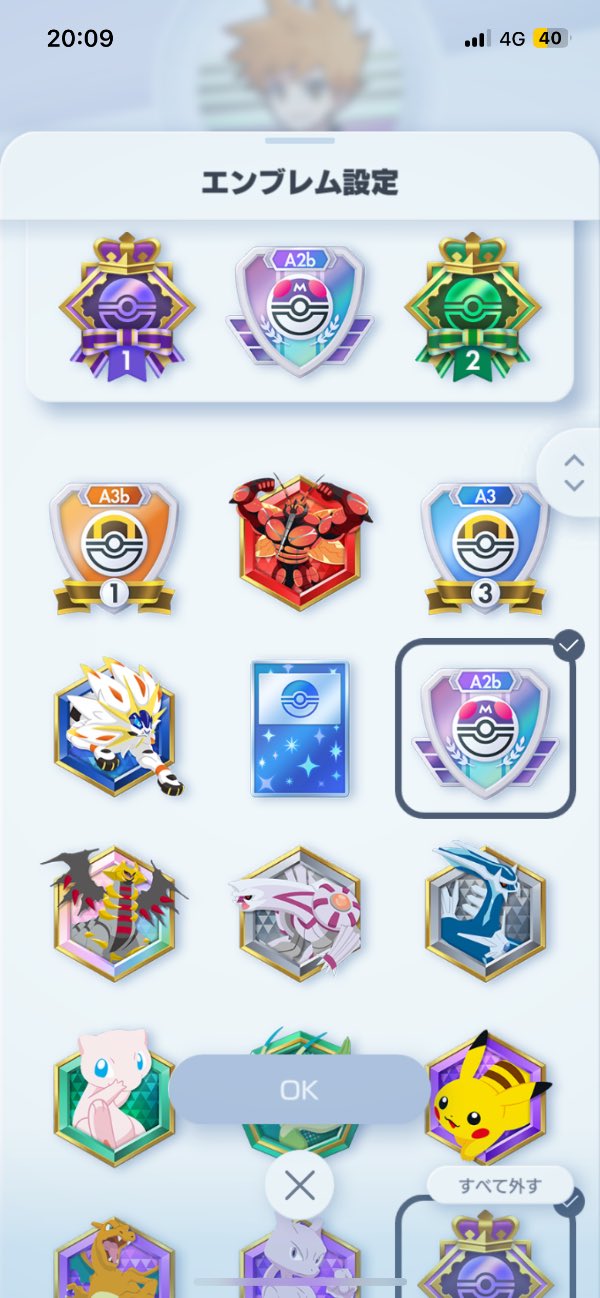Tap すべて外す to remove all emblems
Viewport: 600px width, 1298px height.
click(500, 1186)
